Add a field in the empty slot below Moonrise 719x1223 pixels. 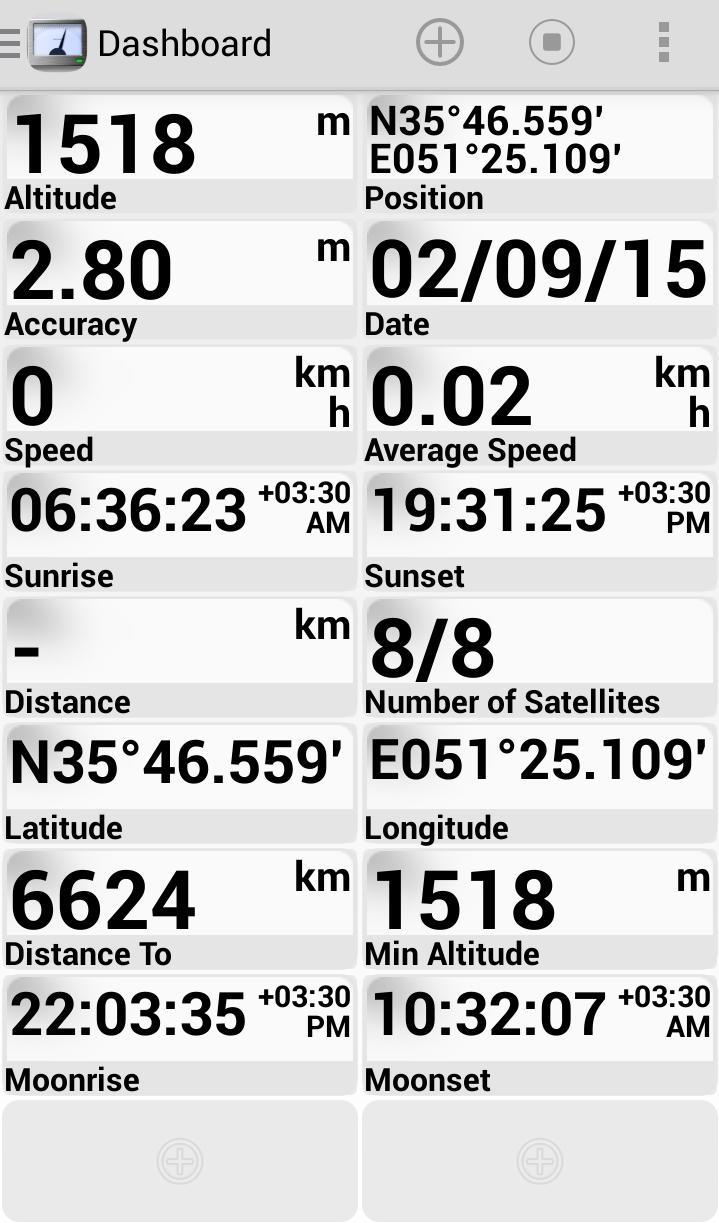180,1161
